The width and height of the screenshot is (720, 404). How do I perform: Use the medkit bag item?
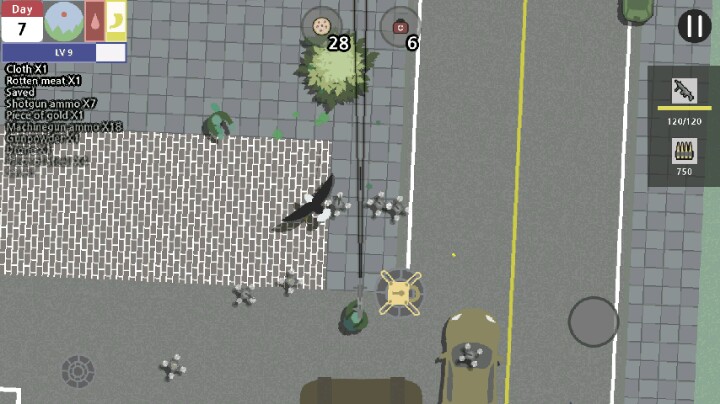(399, 26)
